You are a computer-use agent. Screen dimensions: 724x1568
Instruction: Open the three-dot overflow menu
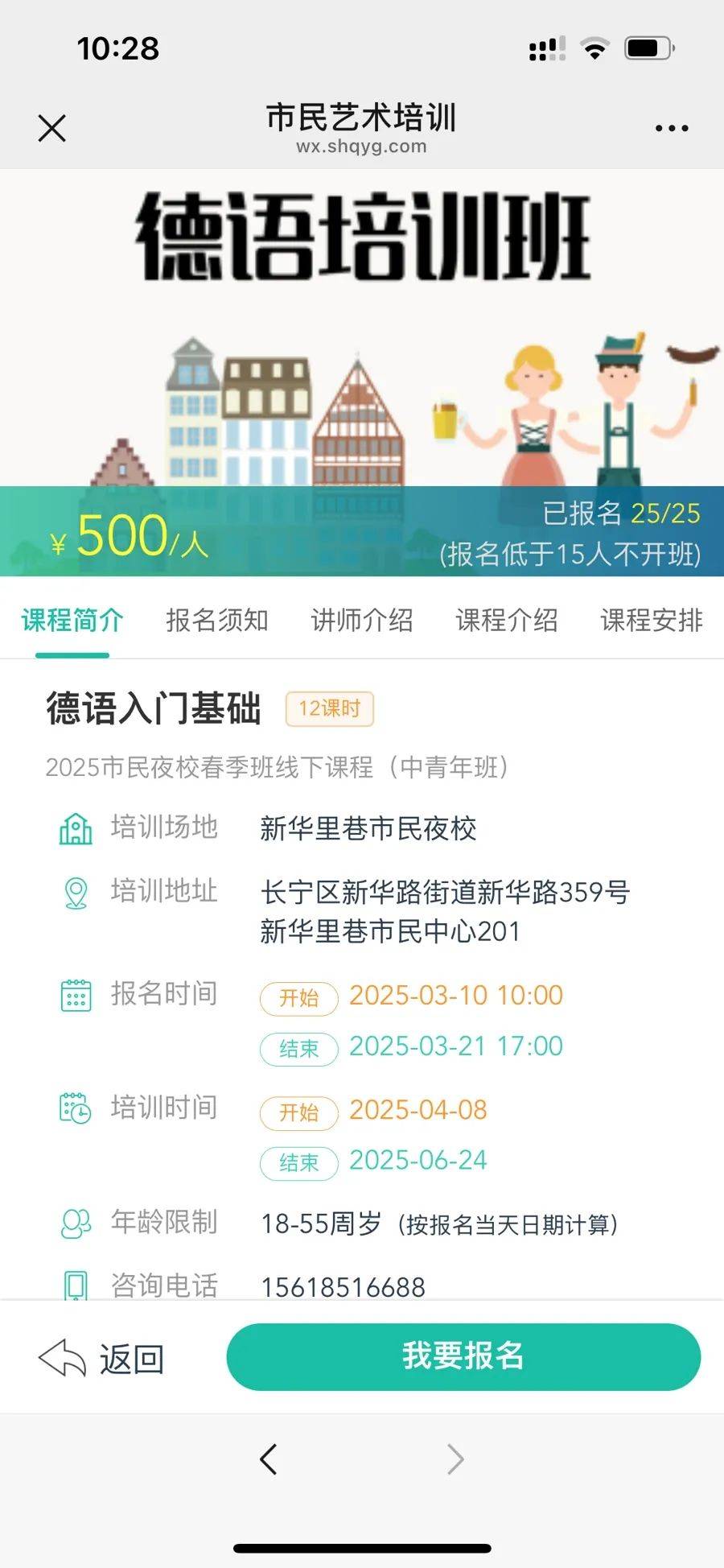pyautogui.click(x=671, y=128)
